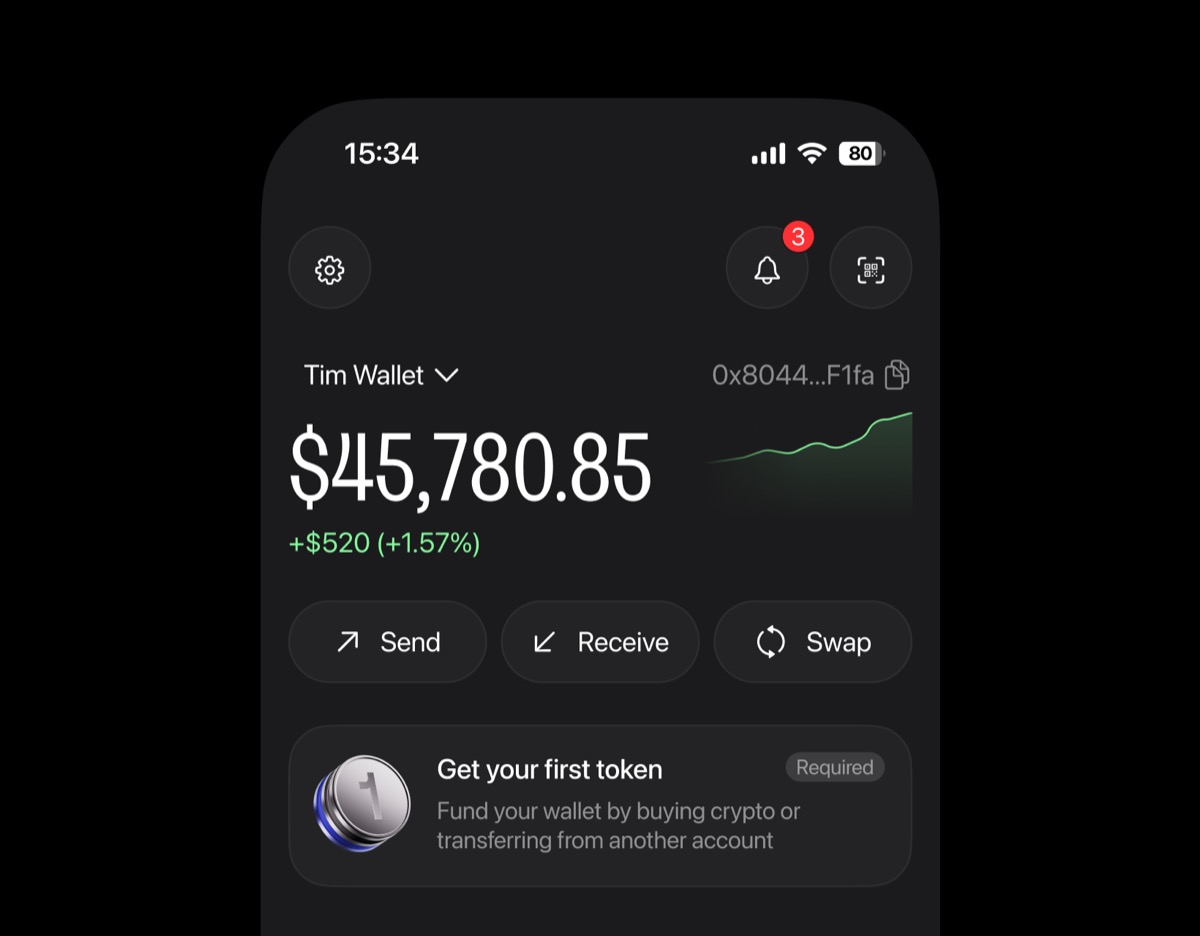
Task: Open the notifications bell
Action: coord(767,269)
